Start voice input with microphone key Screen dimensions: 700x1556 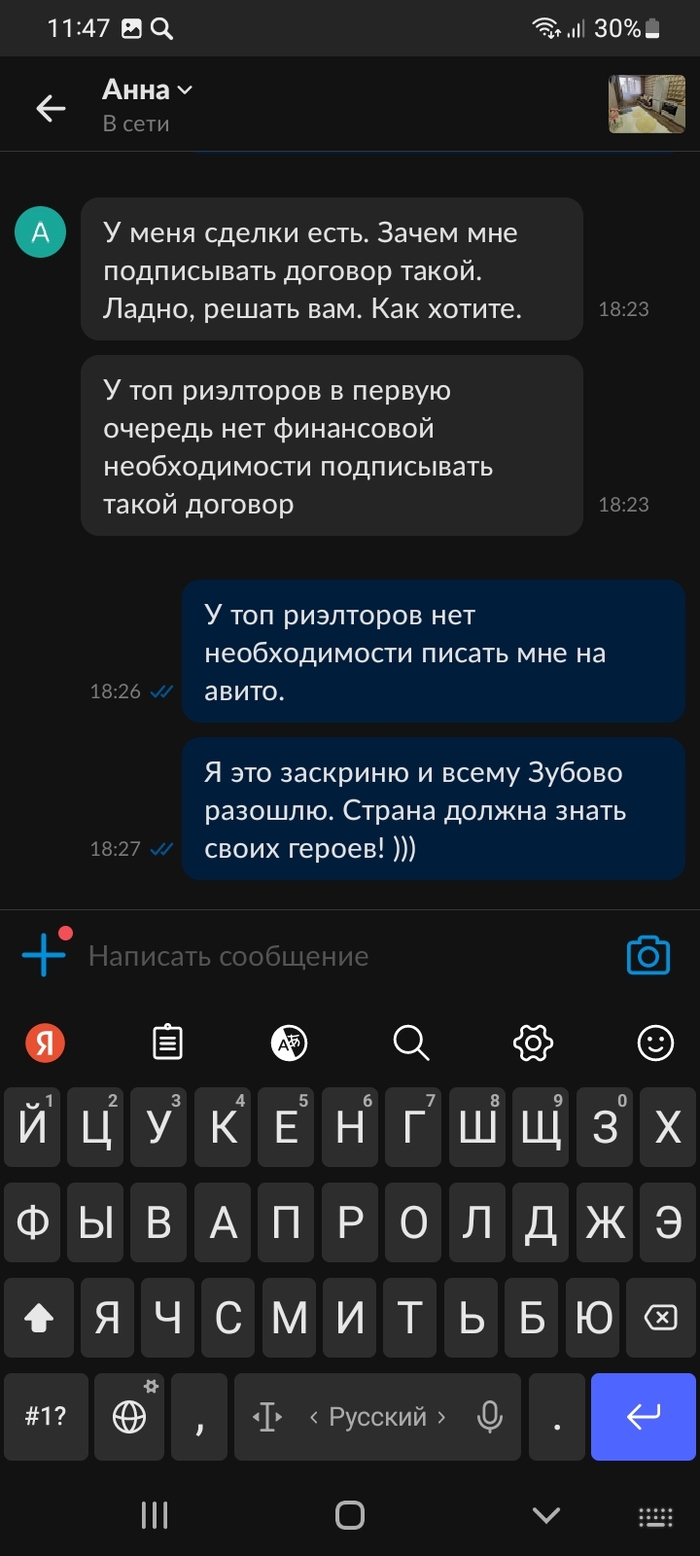point(489,1416)
